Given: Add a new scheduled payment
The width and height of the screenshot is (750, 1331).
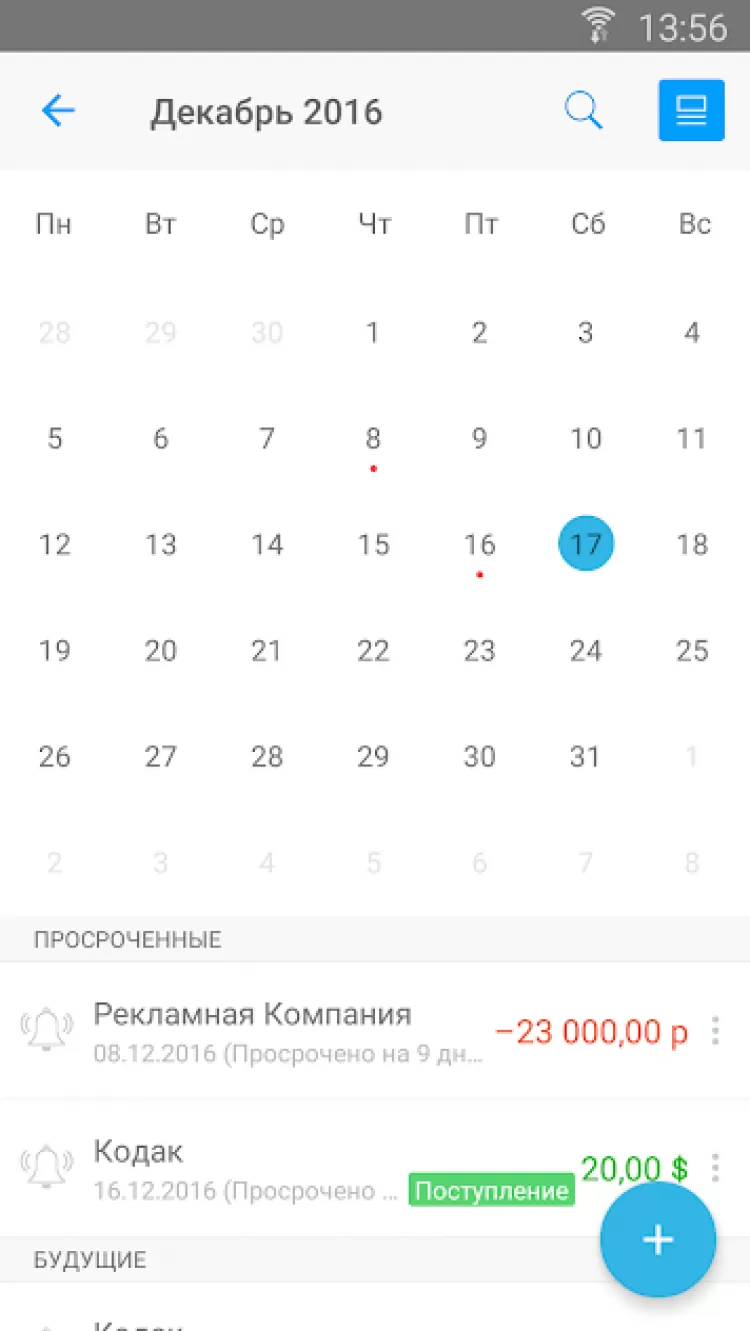Looking at the screenshot, I should 658,1240.
